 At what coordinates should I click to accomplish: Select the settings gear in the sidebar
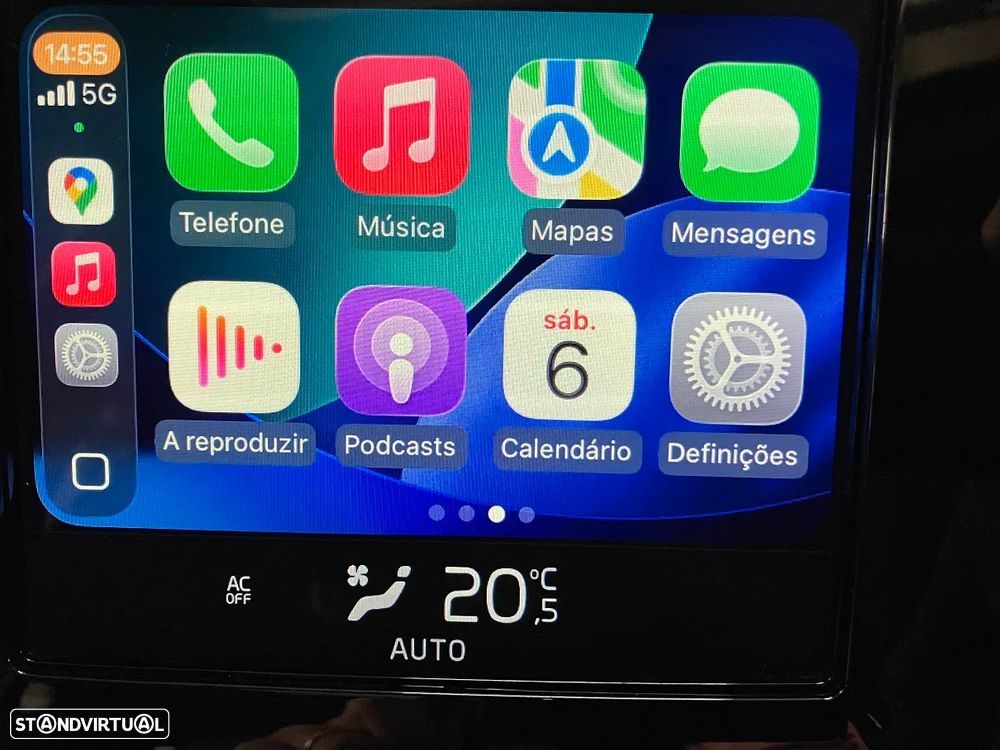(x=87, y=355)
